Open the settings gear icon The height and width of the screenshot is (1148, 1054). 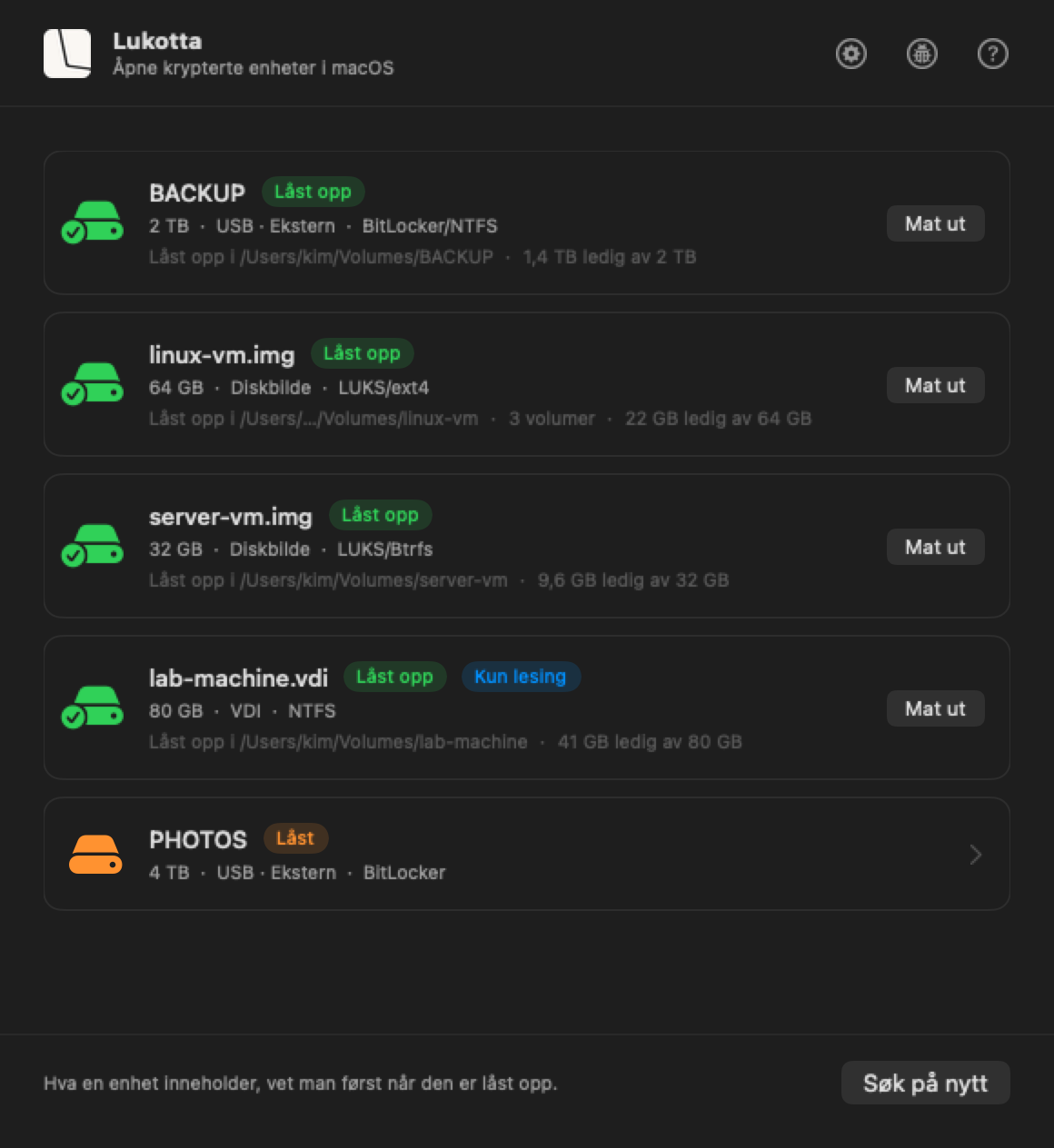850,54
